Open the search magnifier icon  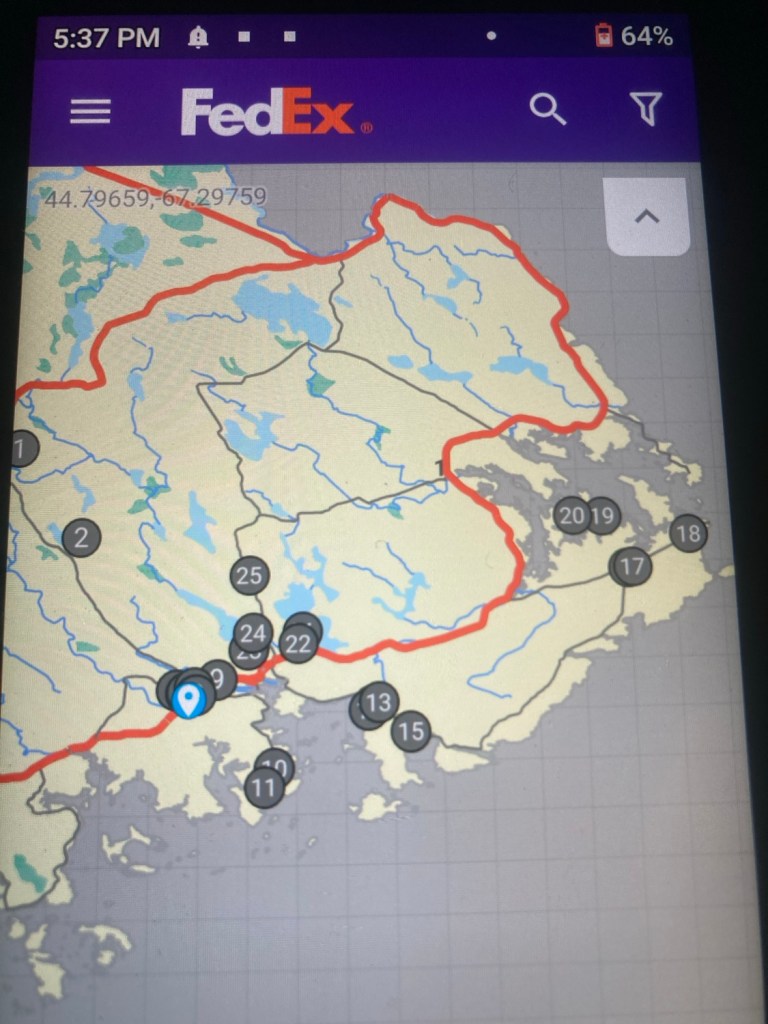[x=547, y=110]
